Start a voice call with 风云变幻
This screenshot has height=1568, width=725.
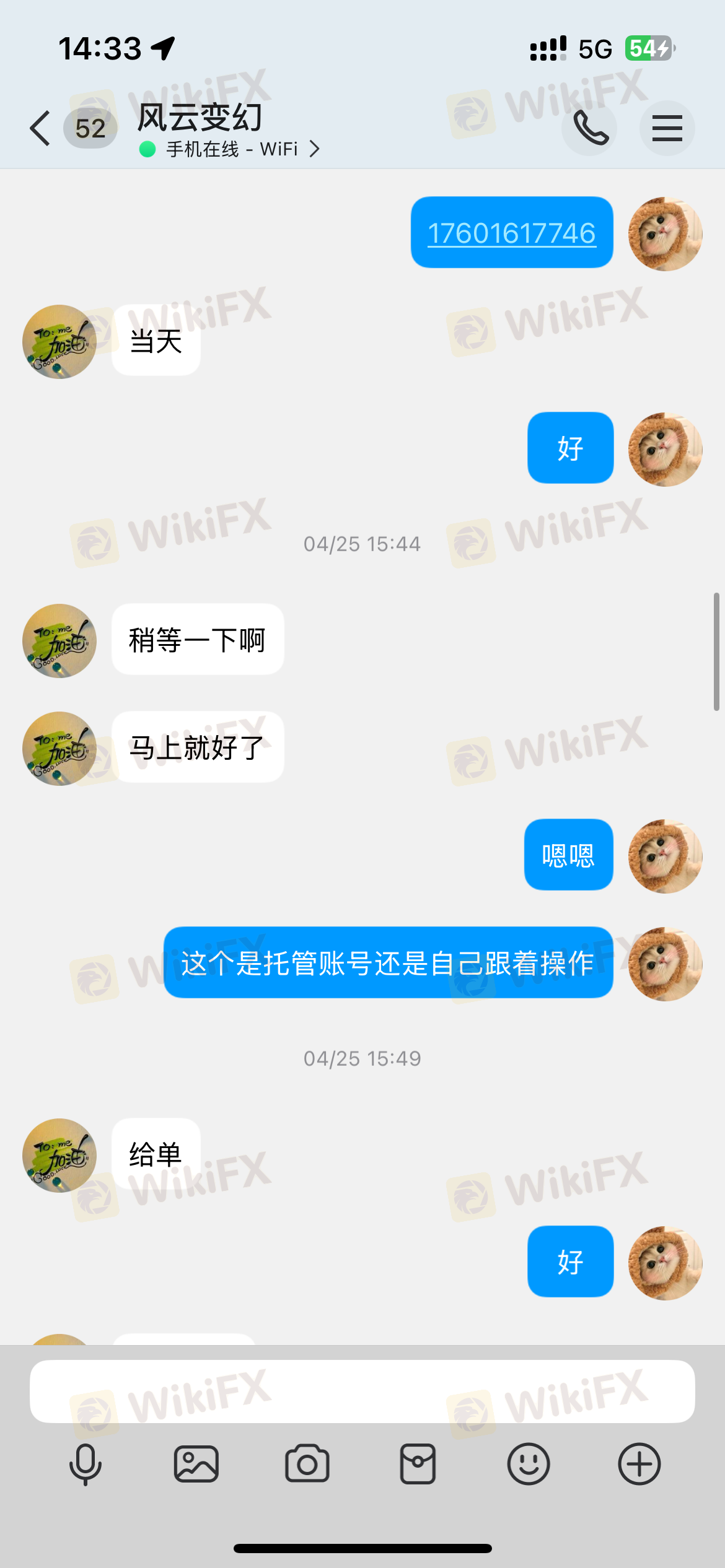589,128
